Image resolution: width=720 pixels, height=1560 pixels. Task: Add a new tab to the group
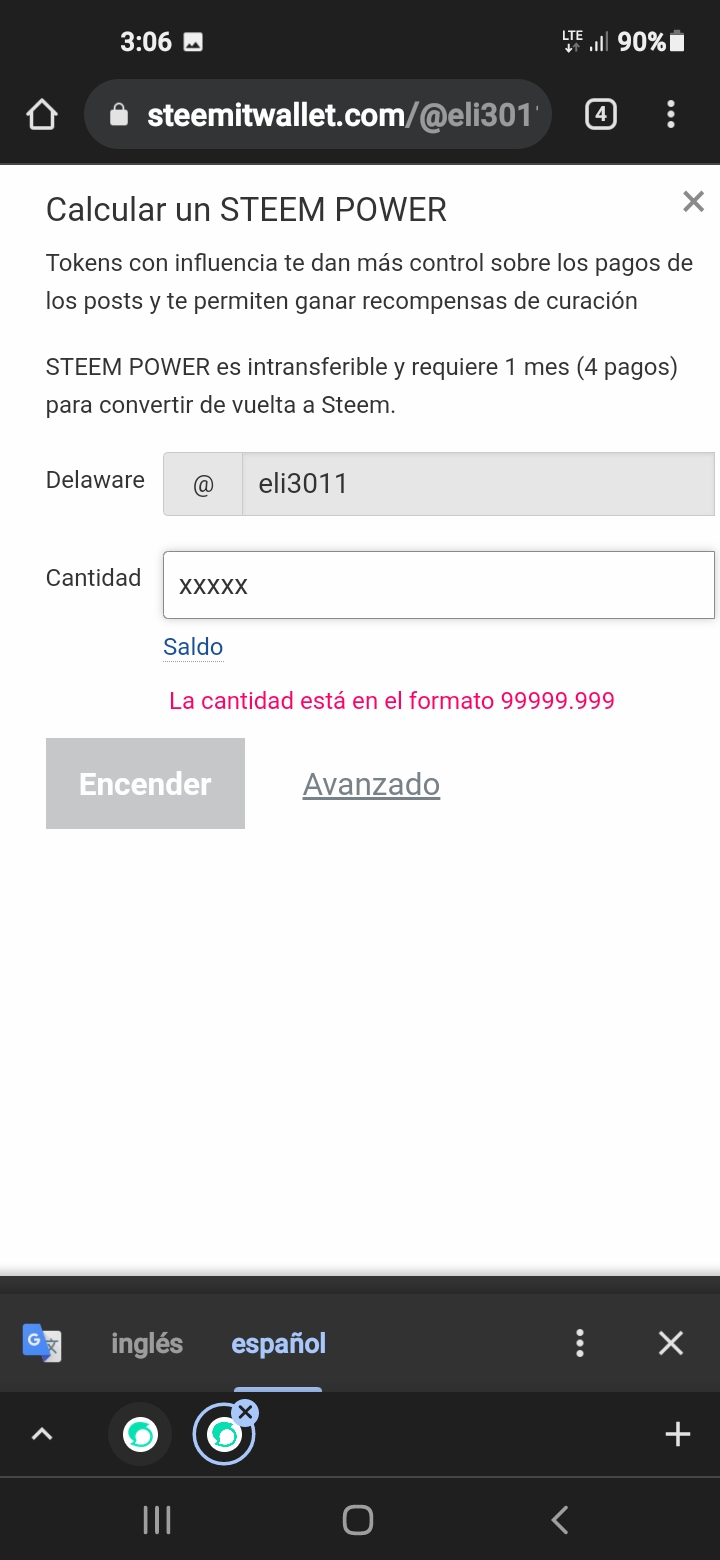pos(677,1435)
